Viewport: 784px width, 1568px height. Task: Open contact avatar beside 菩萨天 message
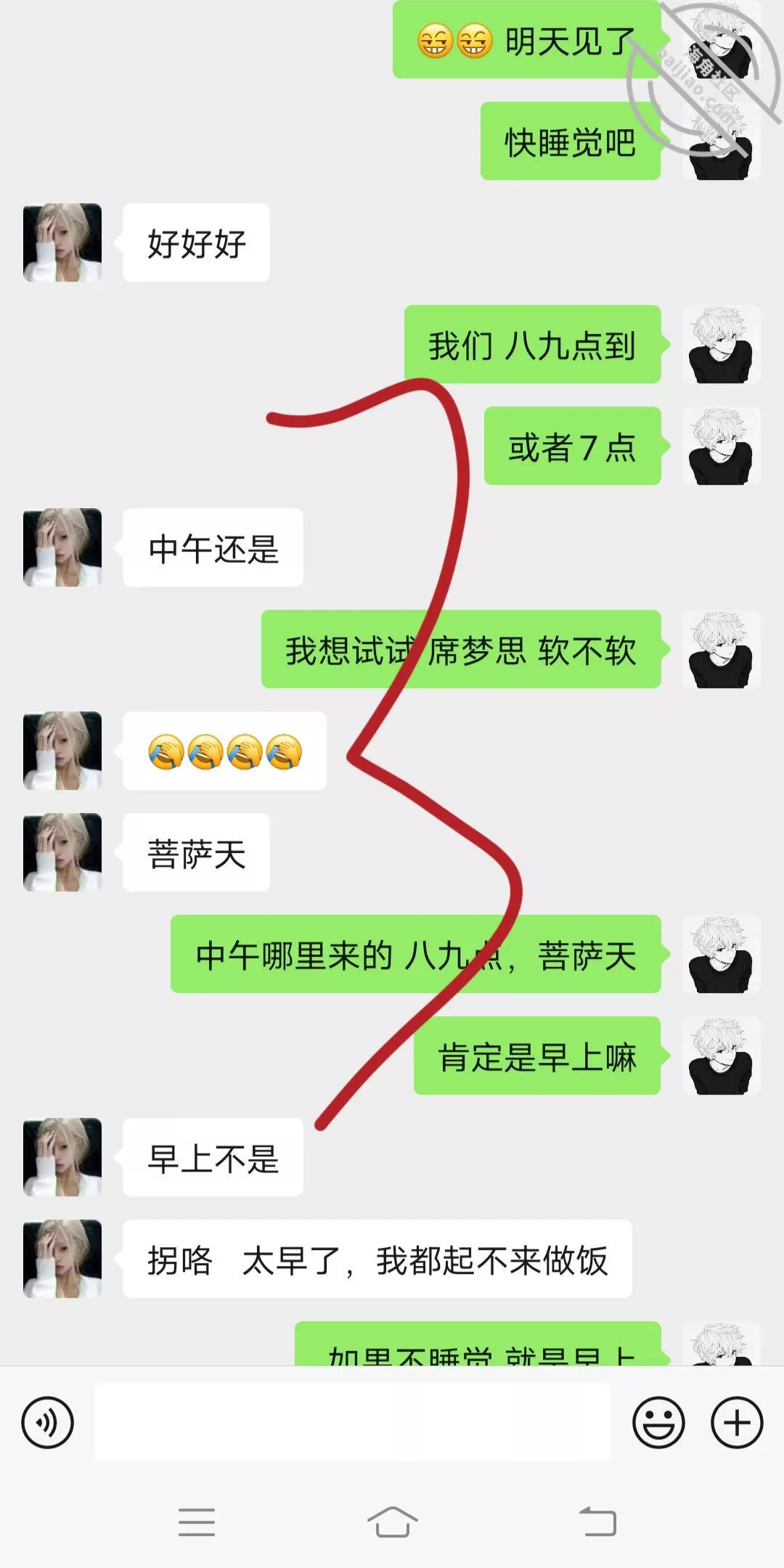[x=62, y=852]
